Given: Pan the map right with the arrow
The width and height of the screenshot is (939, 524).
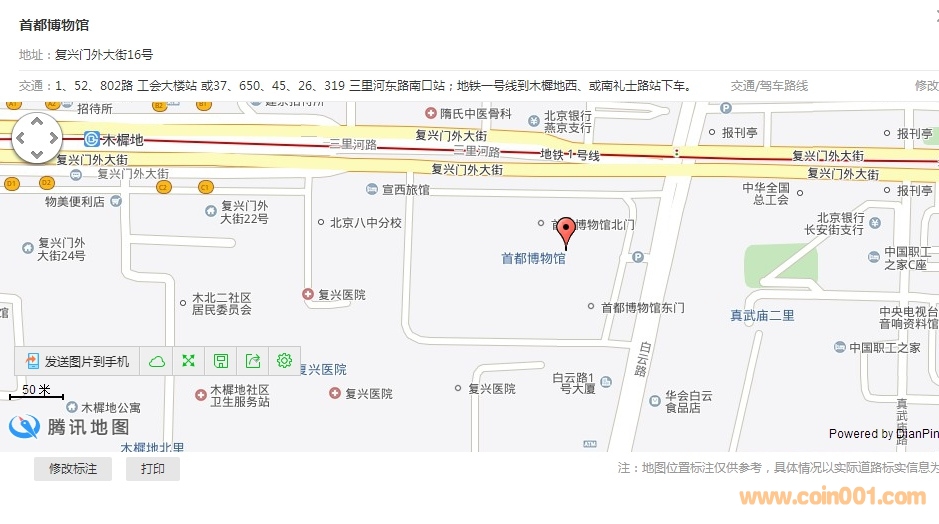Looking at the screenshot, I should click(53, 139).
